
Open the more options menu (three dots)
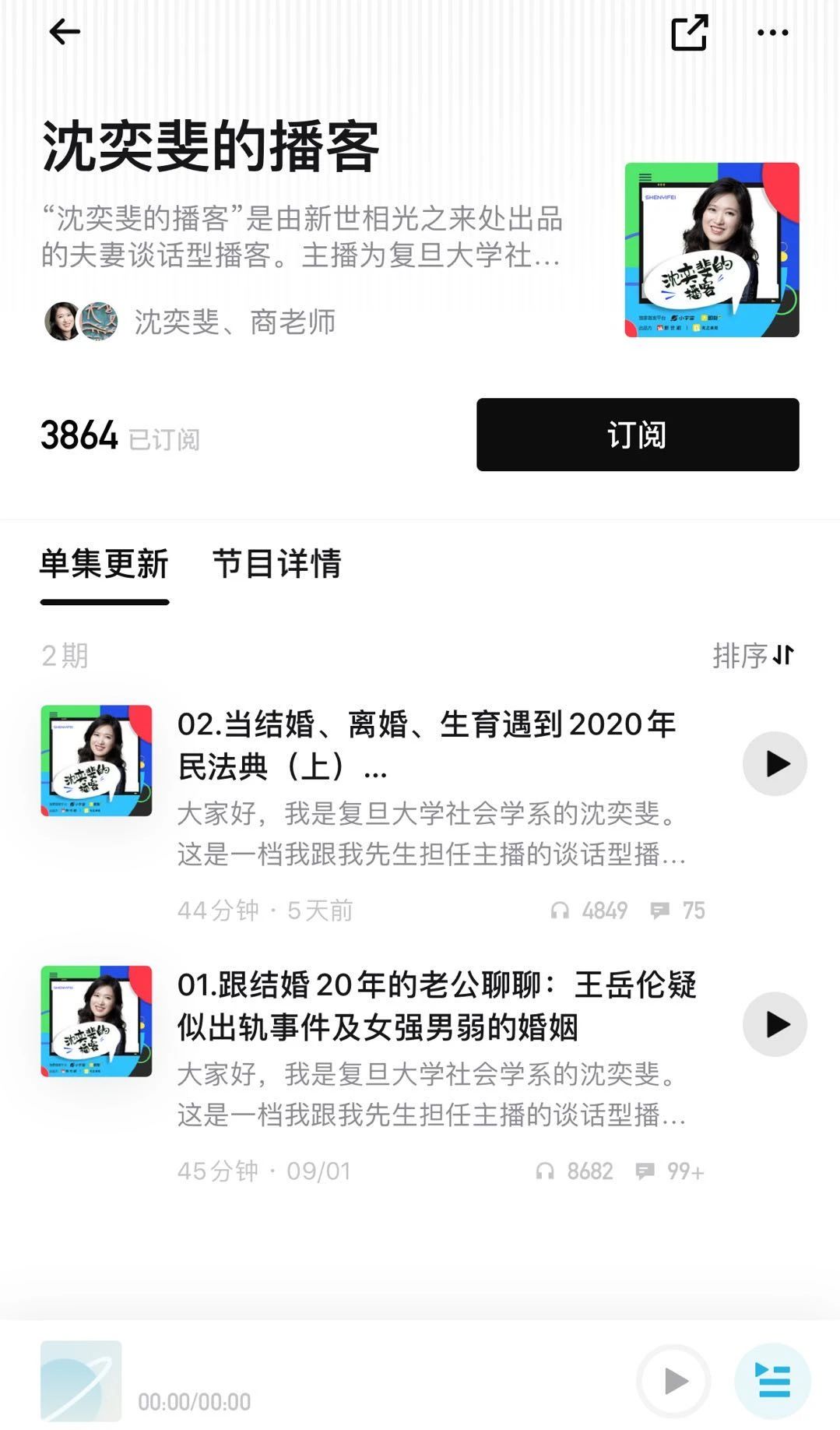[774, 33]
